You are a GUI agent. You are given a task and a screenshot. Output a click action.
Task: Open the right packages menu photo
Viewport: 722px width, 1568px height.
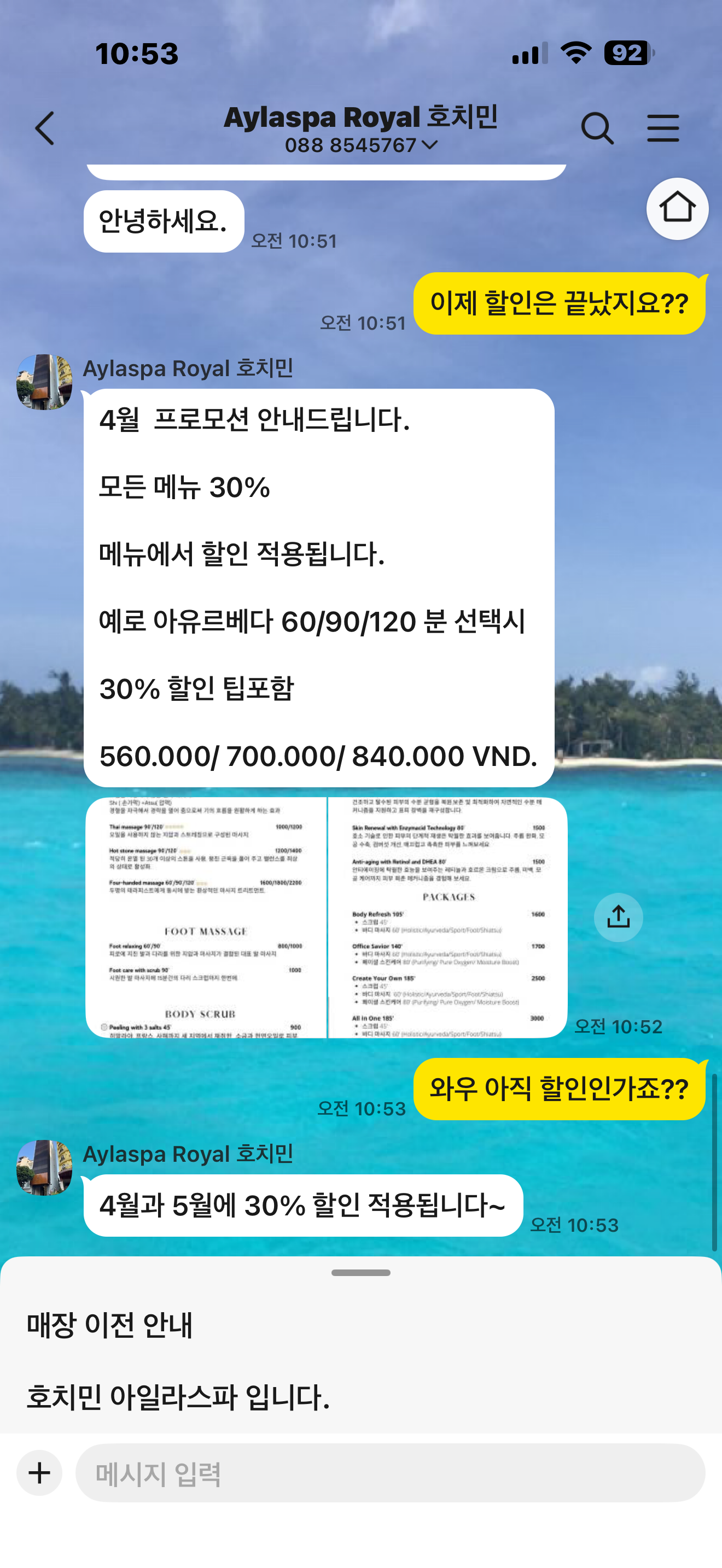pyautogui.click(x=448, y=917)
